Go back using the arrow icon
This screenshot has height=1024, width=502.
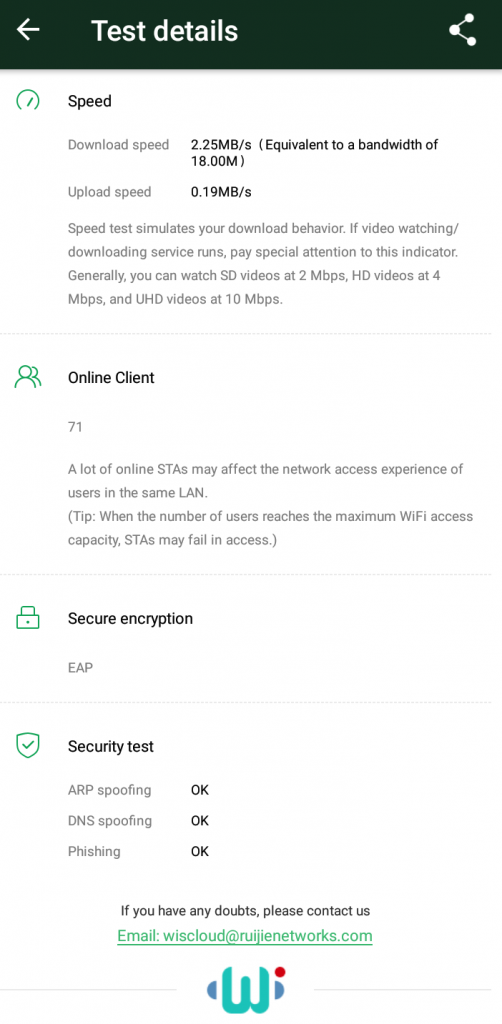pos(28,30)
